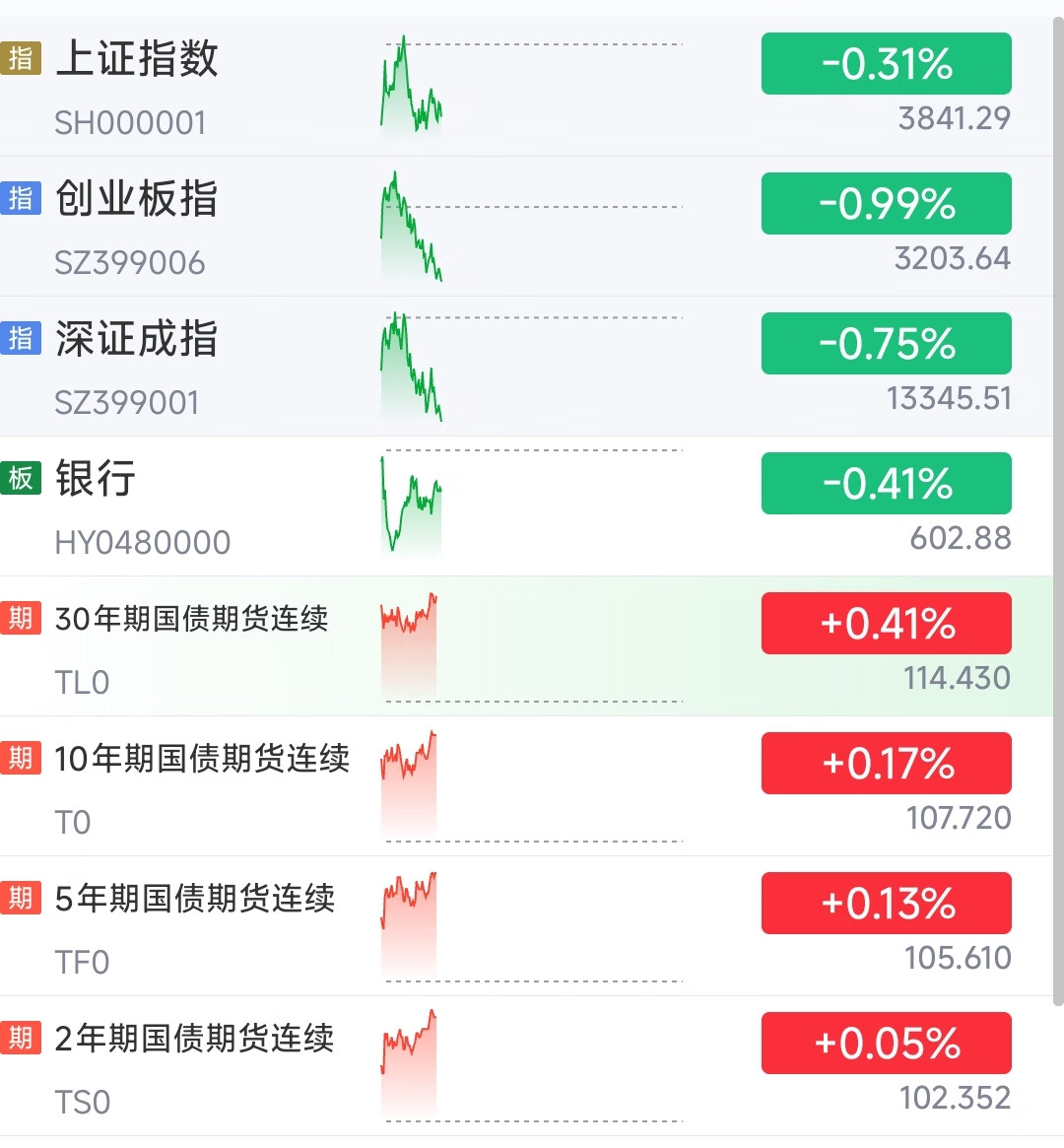
Task: Click the TS0 code label
Action: click(82, 1103)
